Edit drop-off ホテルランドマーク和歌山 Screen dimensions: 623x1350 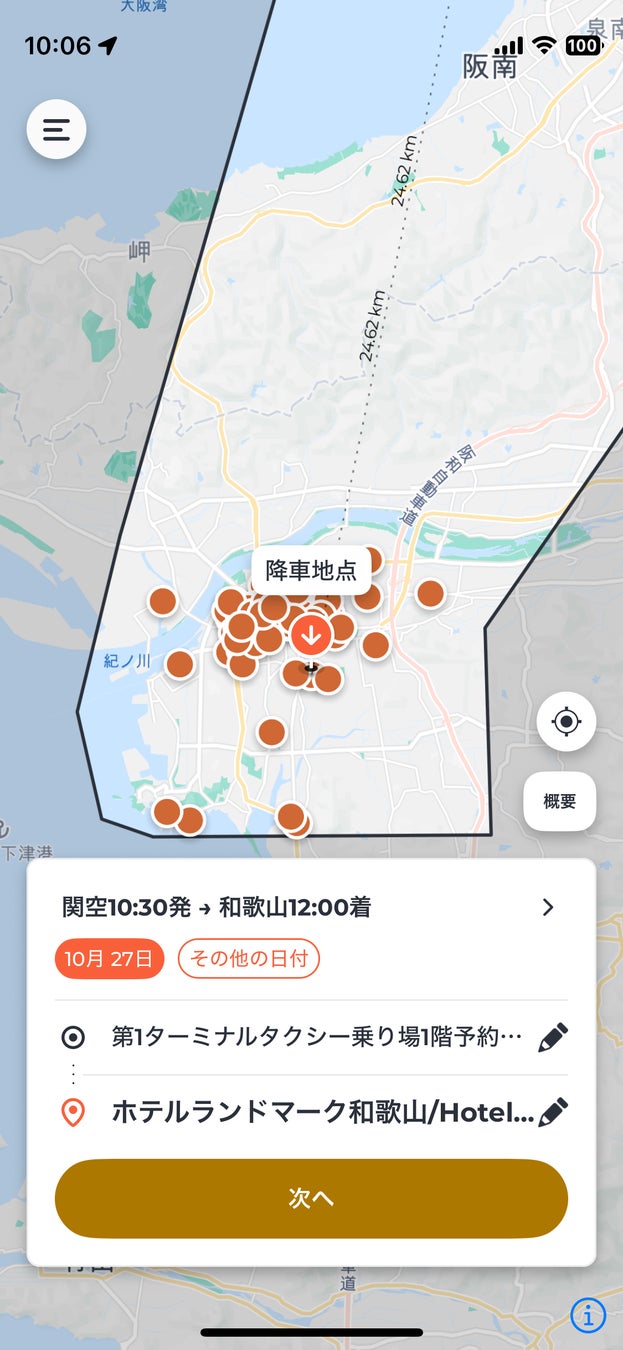pos(553,1112)
